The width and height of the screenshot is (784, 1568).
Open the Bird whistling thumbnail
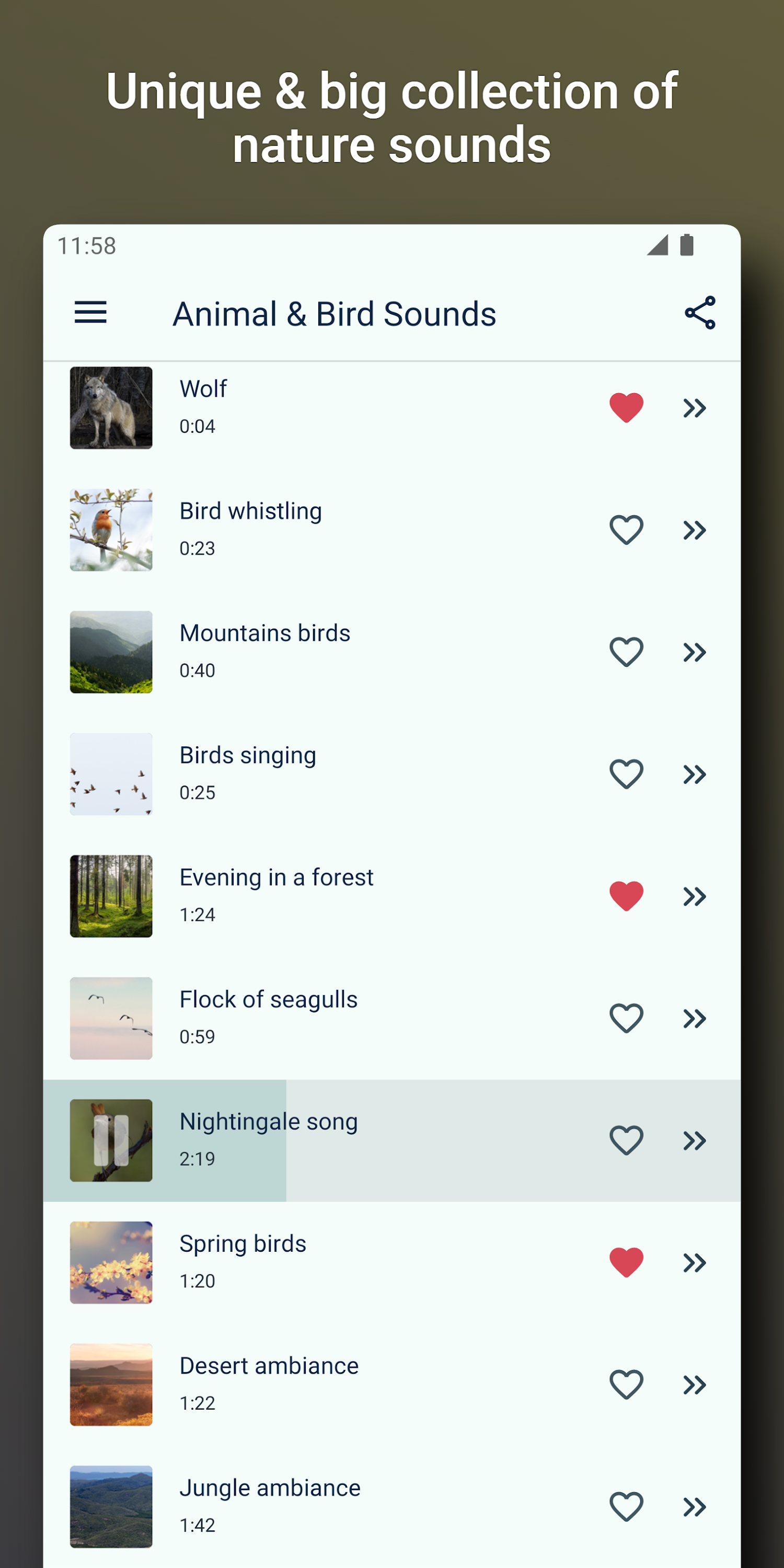point(111,529)
